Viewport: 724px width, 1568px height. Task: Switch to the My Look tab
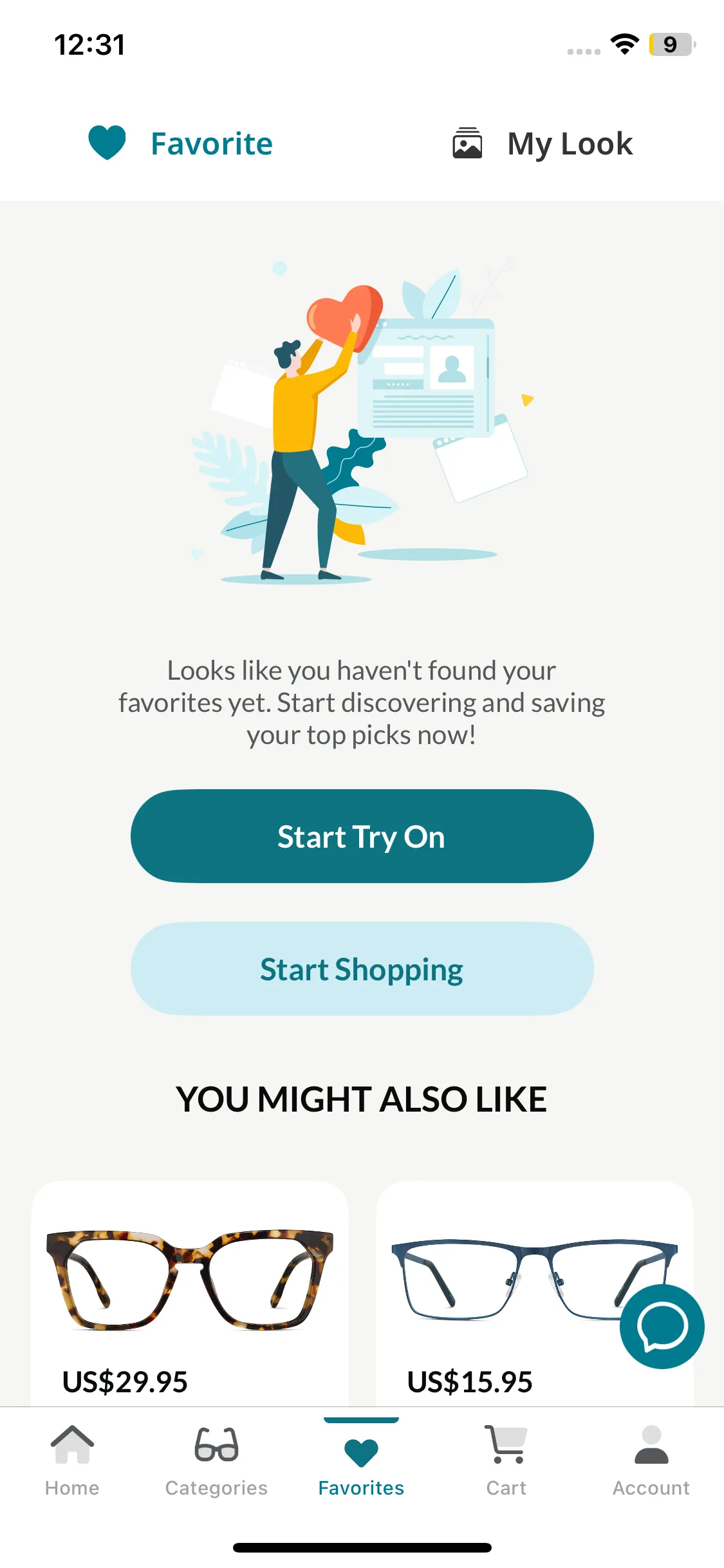point(543,144)
